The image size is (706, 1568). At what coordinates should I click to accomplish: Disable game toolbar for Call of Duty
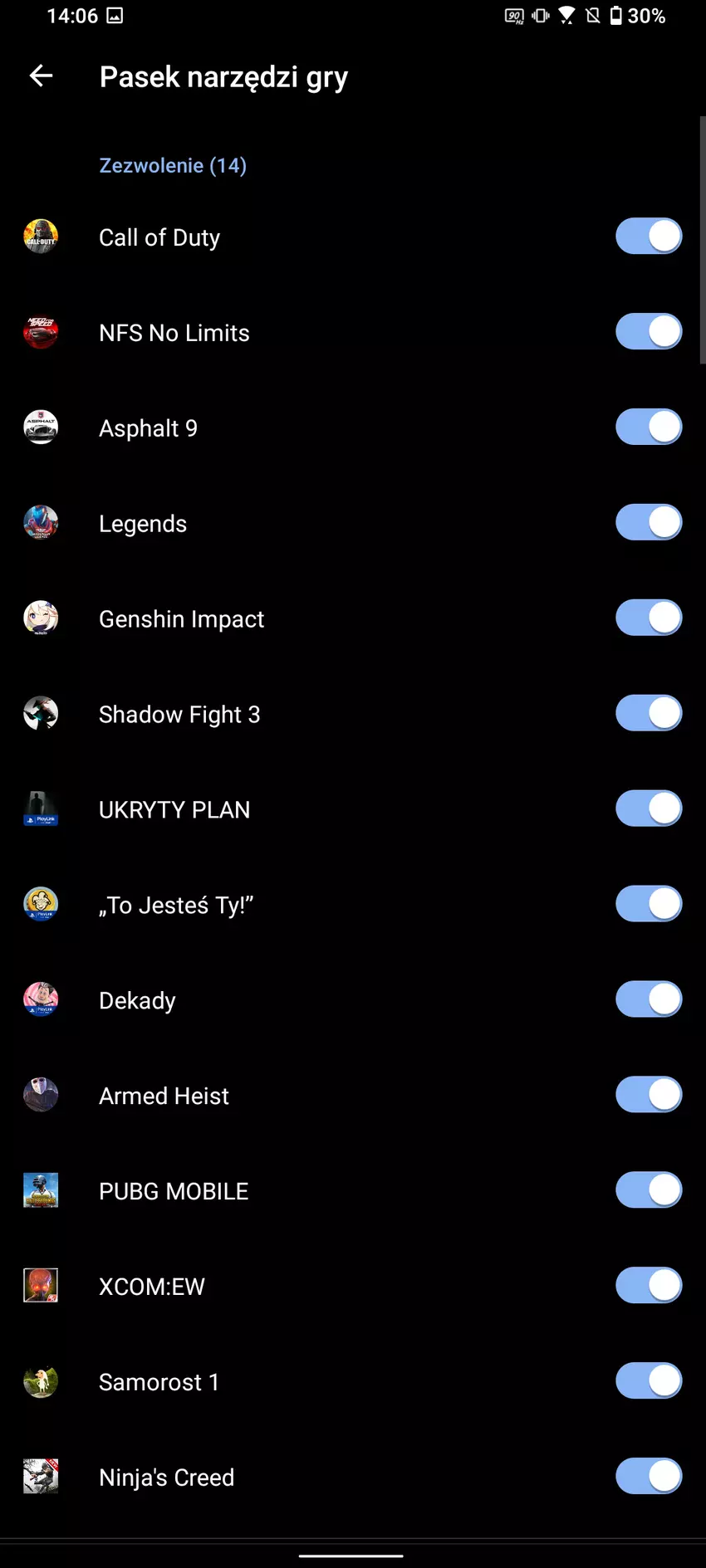point(648,237)
